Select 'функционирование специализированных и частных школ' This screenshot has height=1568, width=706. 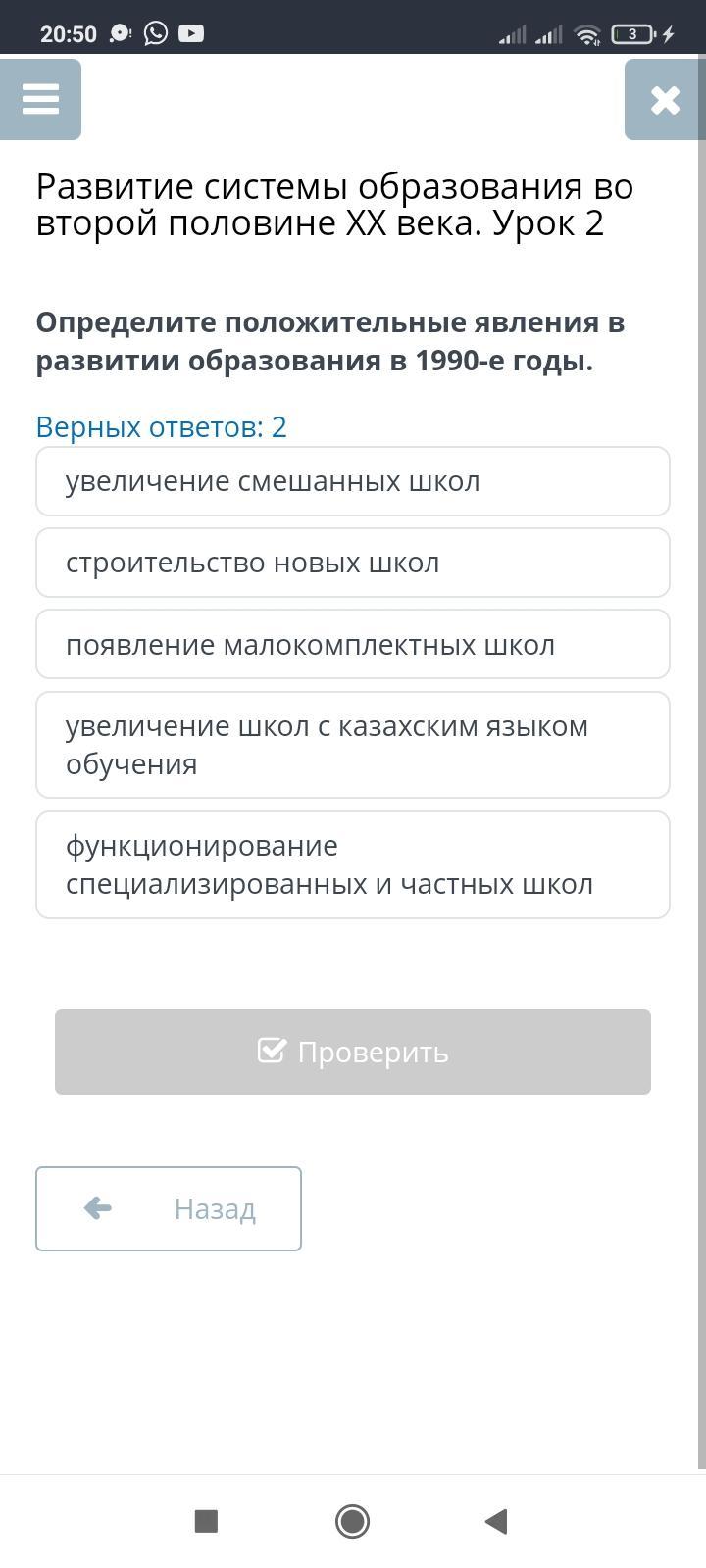click(x=353, y=864)
